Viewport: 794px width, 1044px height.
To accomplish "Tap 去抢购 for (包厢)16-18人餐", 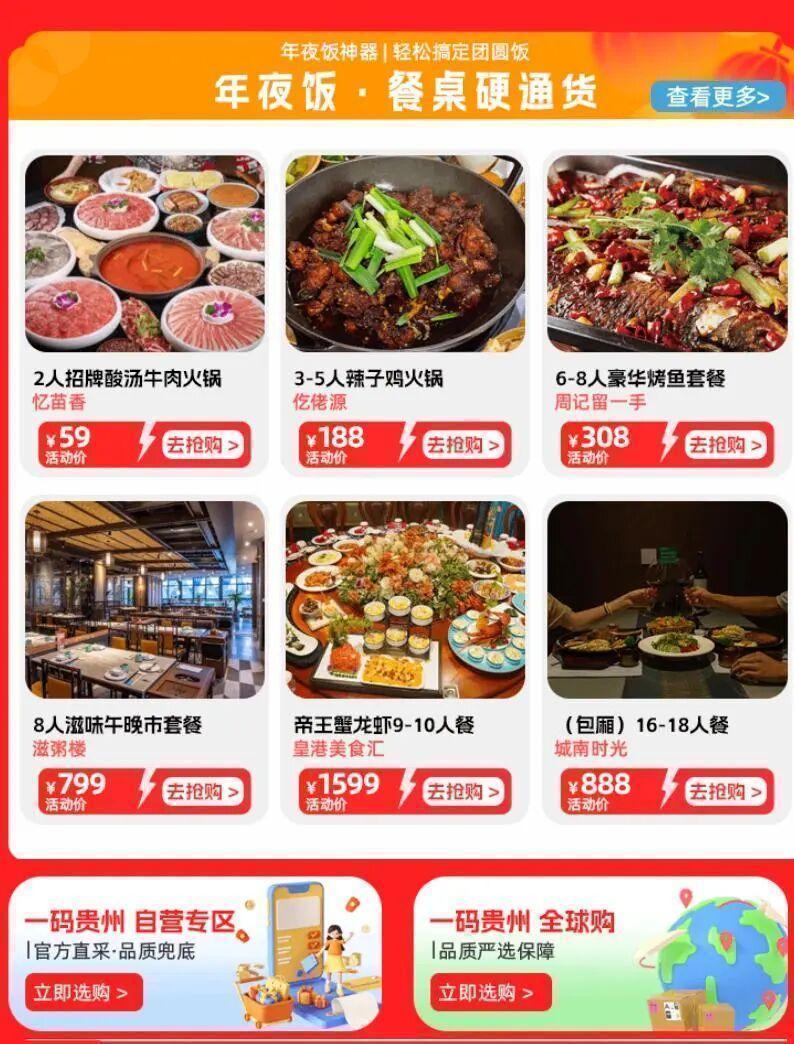I will point(727,792).
